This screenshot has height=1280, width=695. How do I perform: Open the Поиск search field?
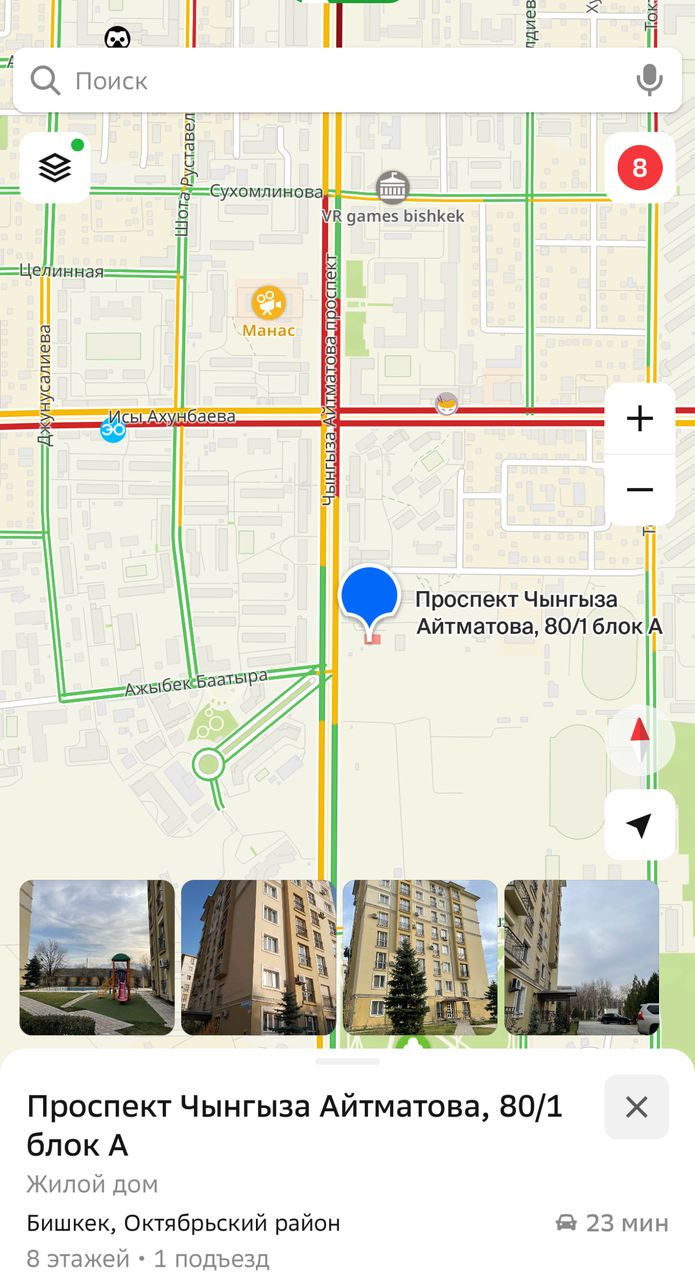330,80
